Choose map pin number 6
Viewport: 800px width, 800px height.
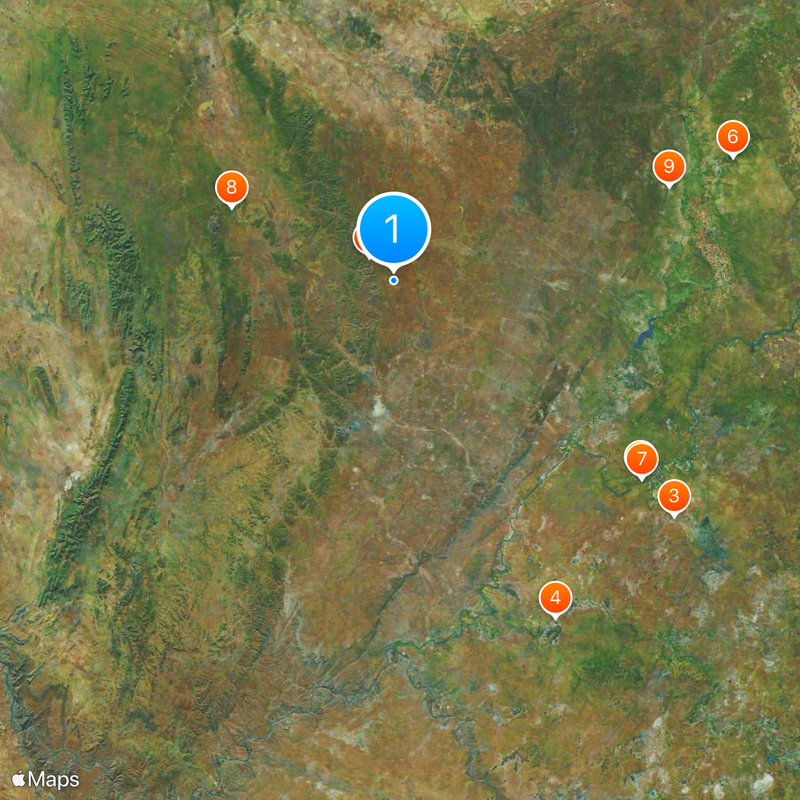[x=733, y=137]
